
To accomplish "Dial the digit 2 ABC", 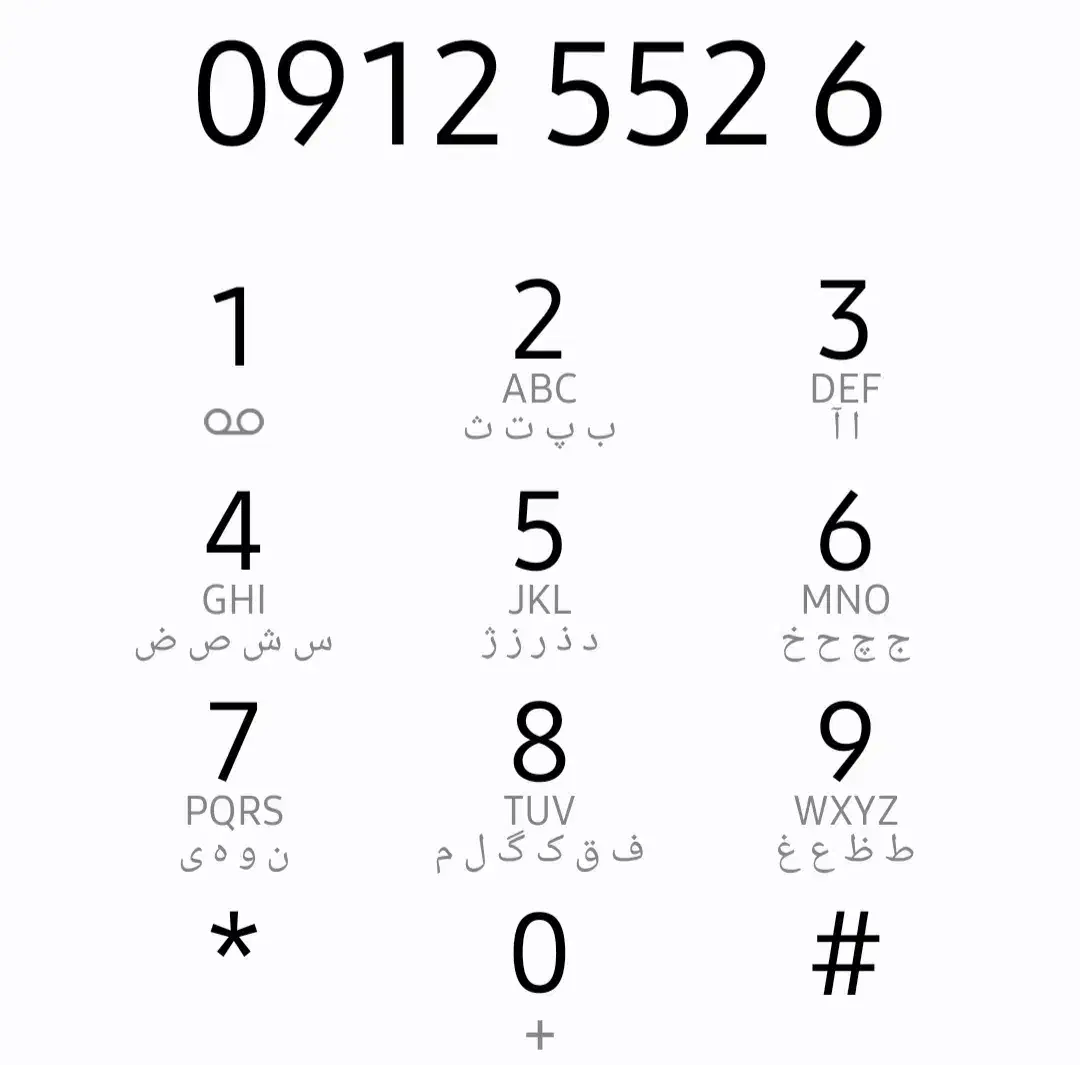I will pyautogui.click(x=539, y=362).
